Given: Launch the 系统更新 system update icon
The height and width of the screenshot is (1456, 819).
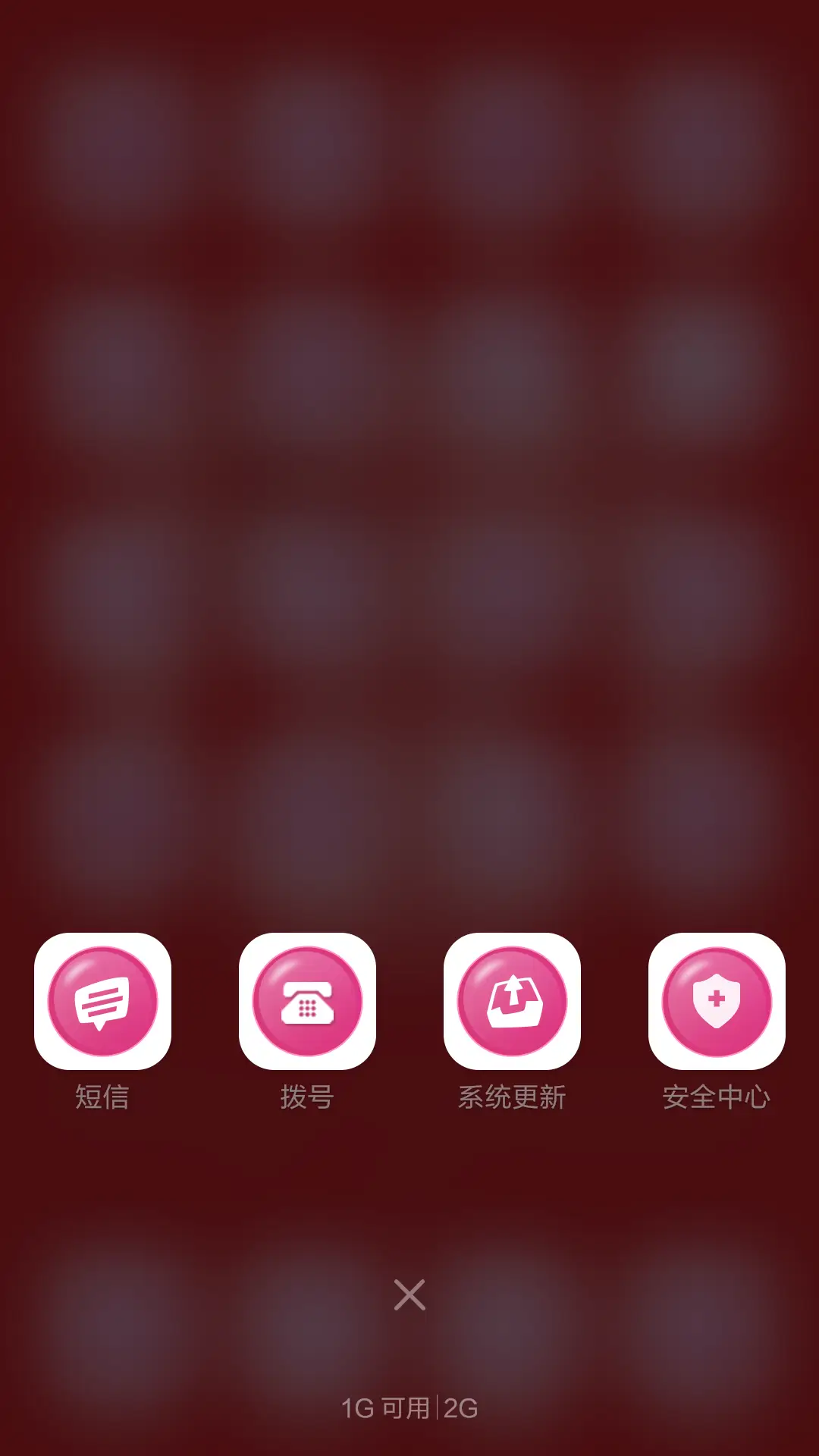Looking at the screenshot, I should 512,1001.
